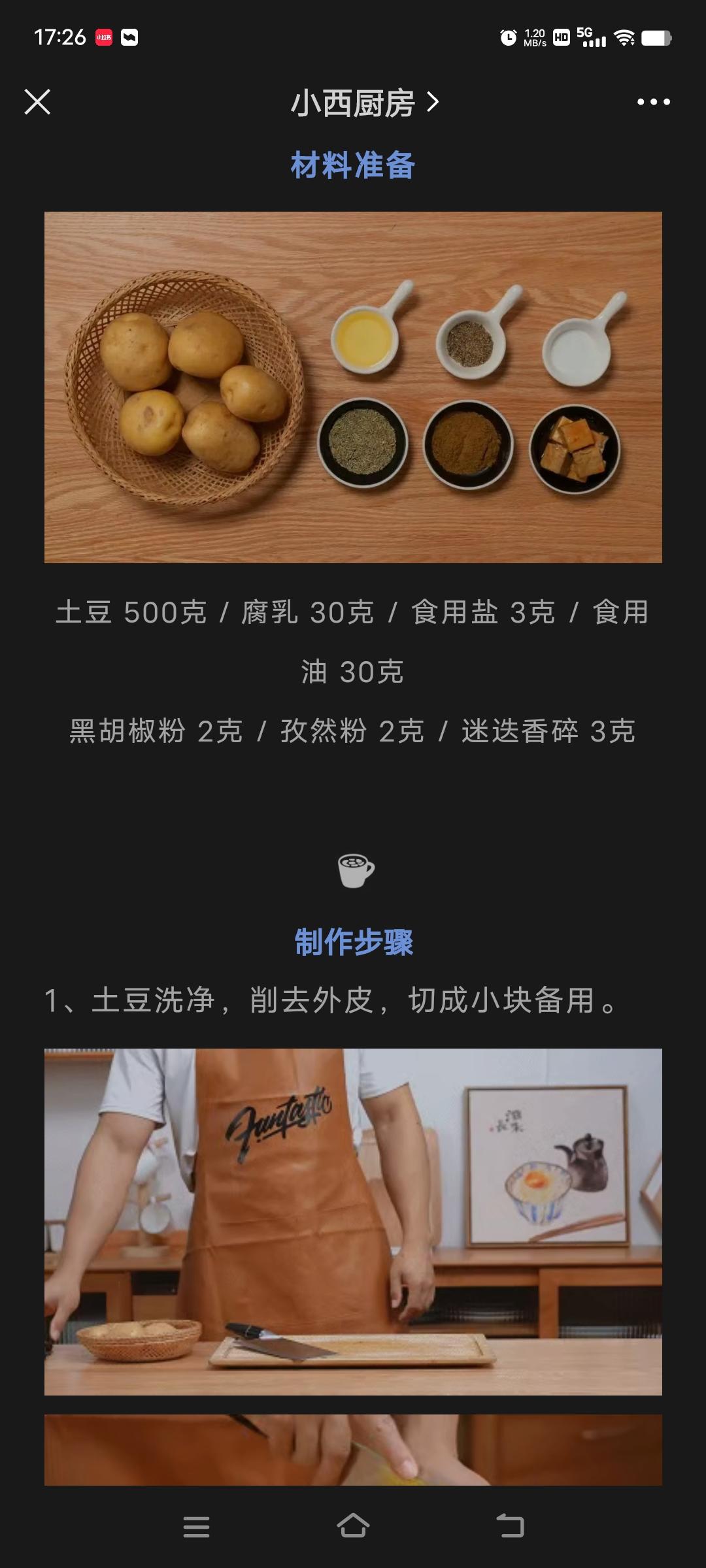Image resolution: width=706 pixels, height=1568 pixels.
Task: View the step 1 apron photo
Action: click(353, 1222)
